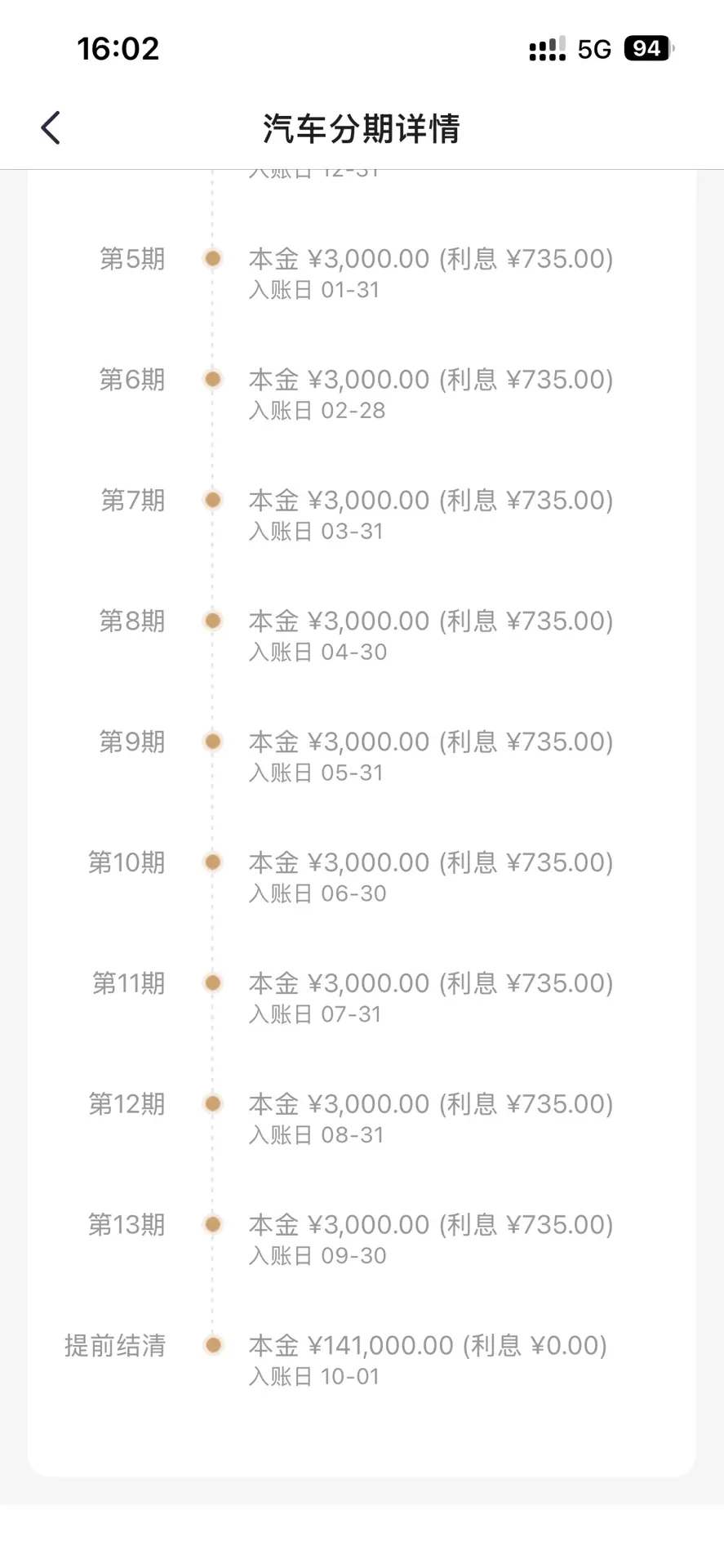The image size is (724, 1568).
Task: Tap the timeline dot beside 第11期
Action: point(213,982)
